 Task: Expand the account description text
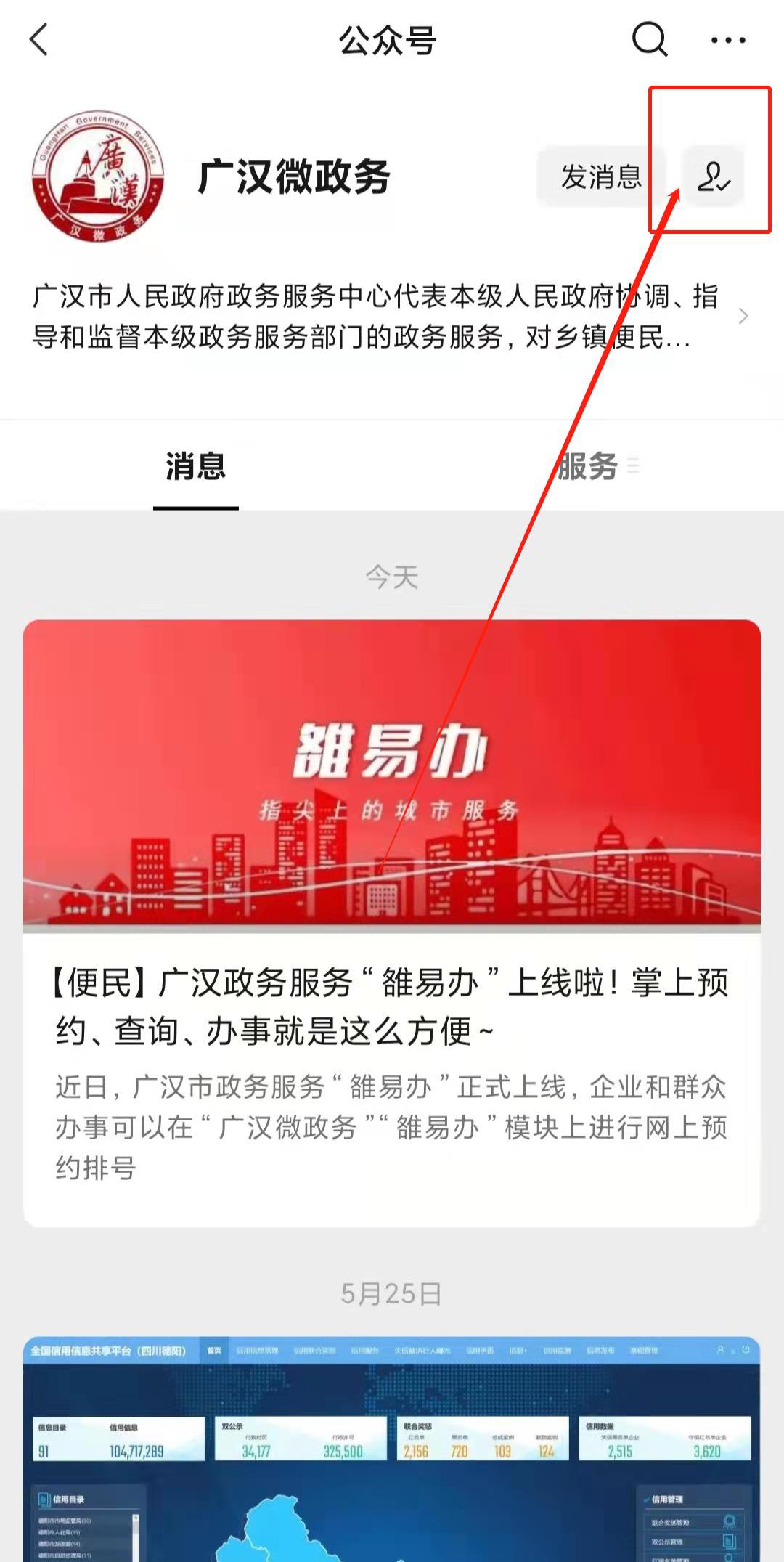(742, 317)
